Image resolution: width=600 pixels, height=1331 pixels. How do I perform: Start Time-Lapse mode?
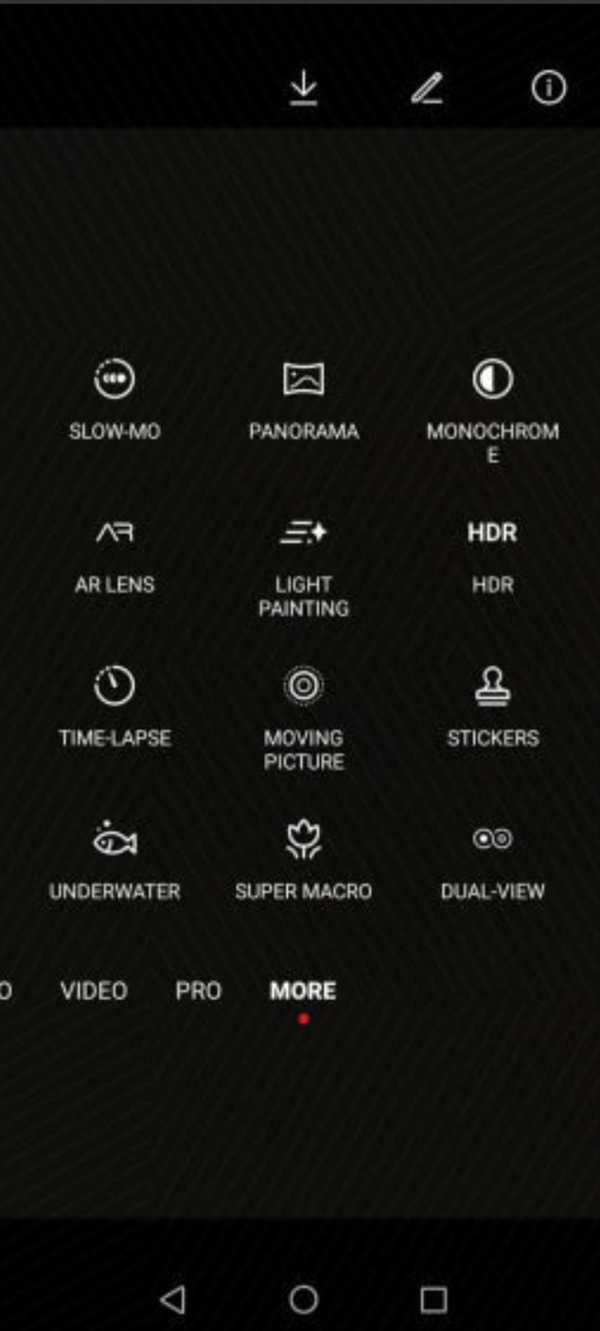114,709
